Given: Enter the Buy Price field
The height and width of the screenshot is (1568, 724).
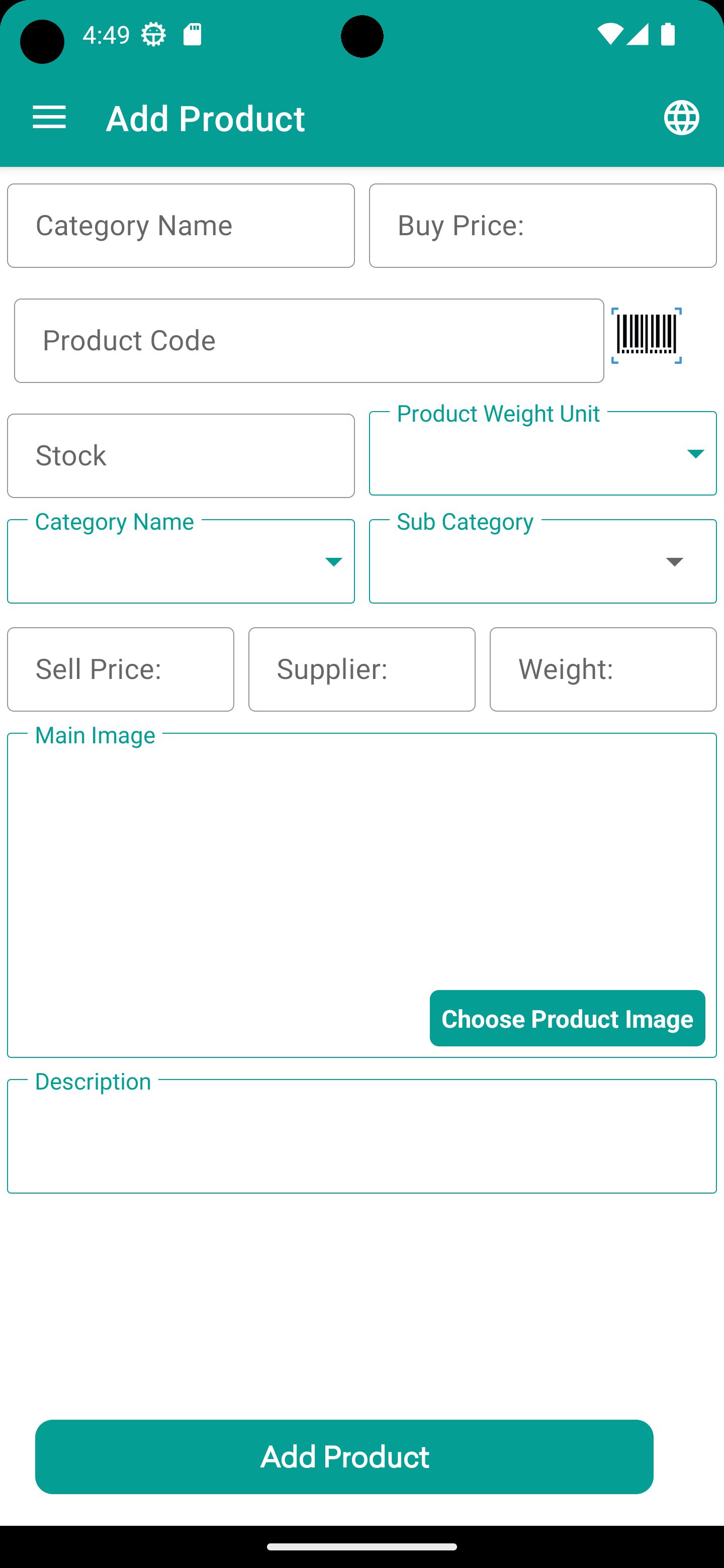Looking at the screenshot, I should coord(542,226).
